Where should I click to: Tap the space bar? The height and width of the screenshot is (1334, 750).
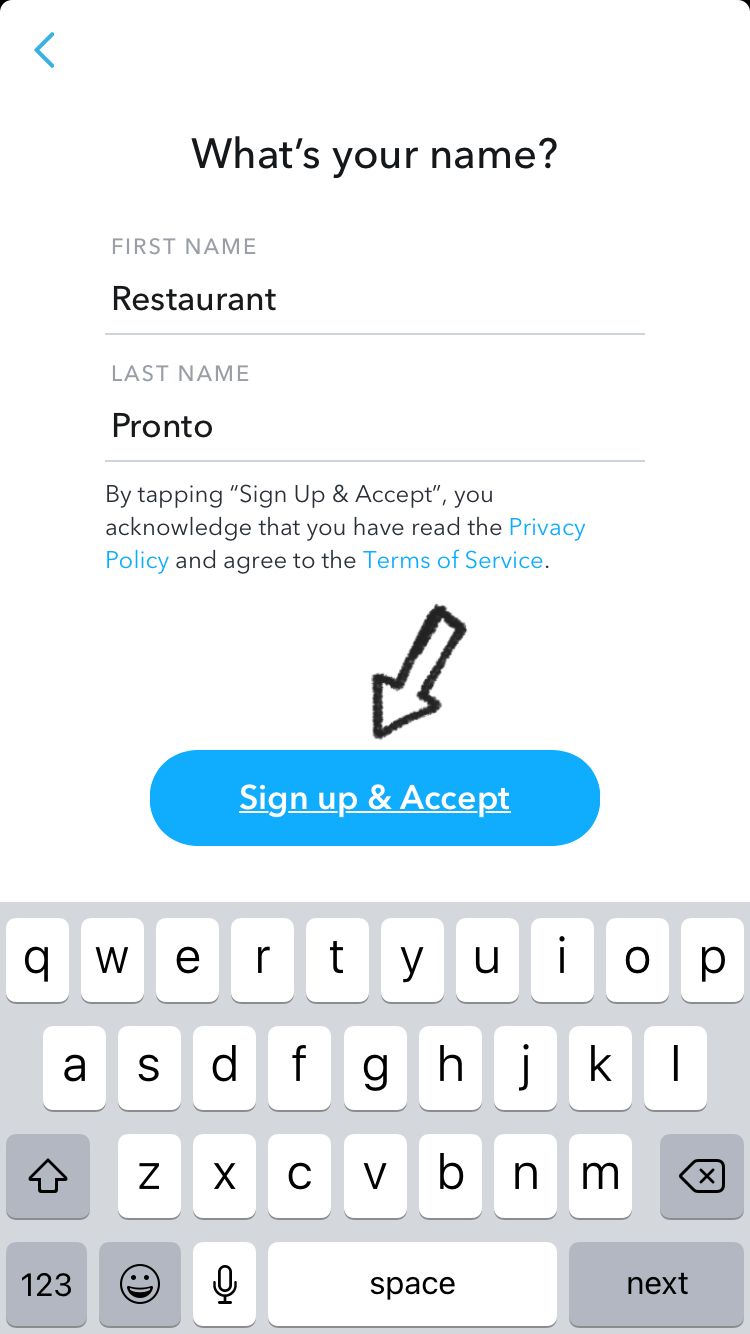pos(412,1283)
